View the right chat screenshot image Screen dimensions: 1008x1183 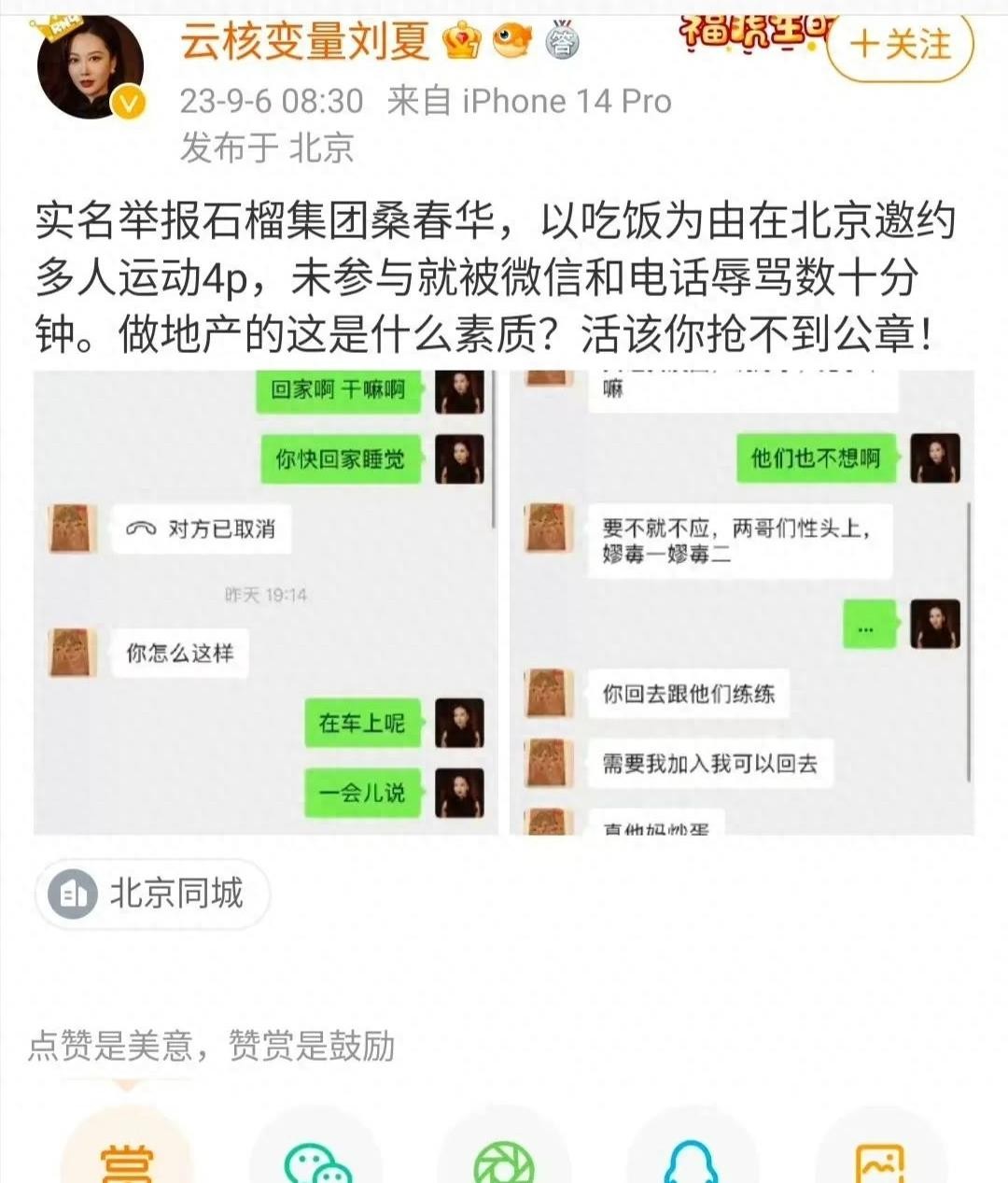pyautogui.click(x=743, y=602)
